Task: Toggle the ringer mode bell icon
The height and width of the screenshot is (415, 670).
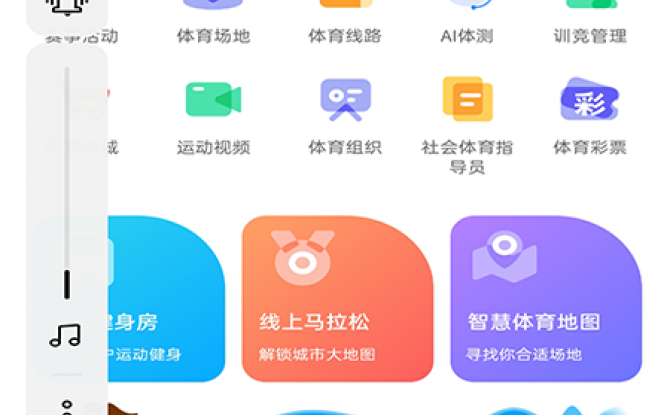Action: 66,8
